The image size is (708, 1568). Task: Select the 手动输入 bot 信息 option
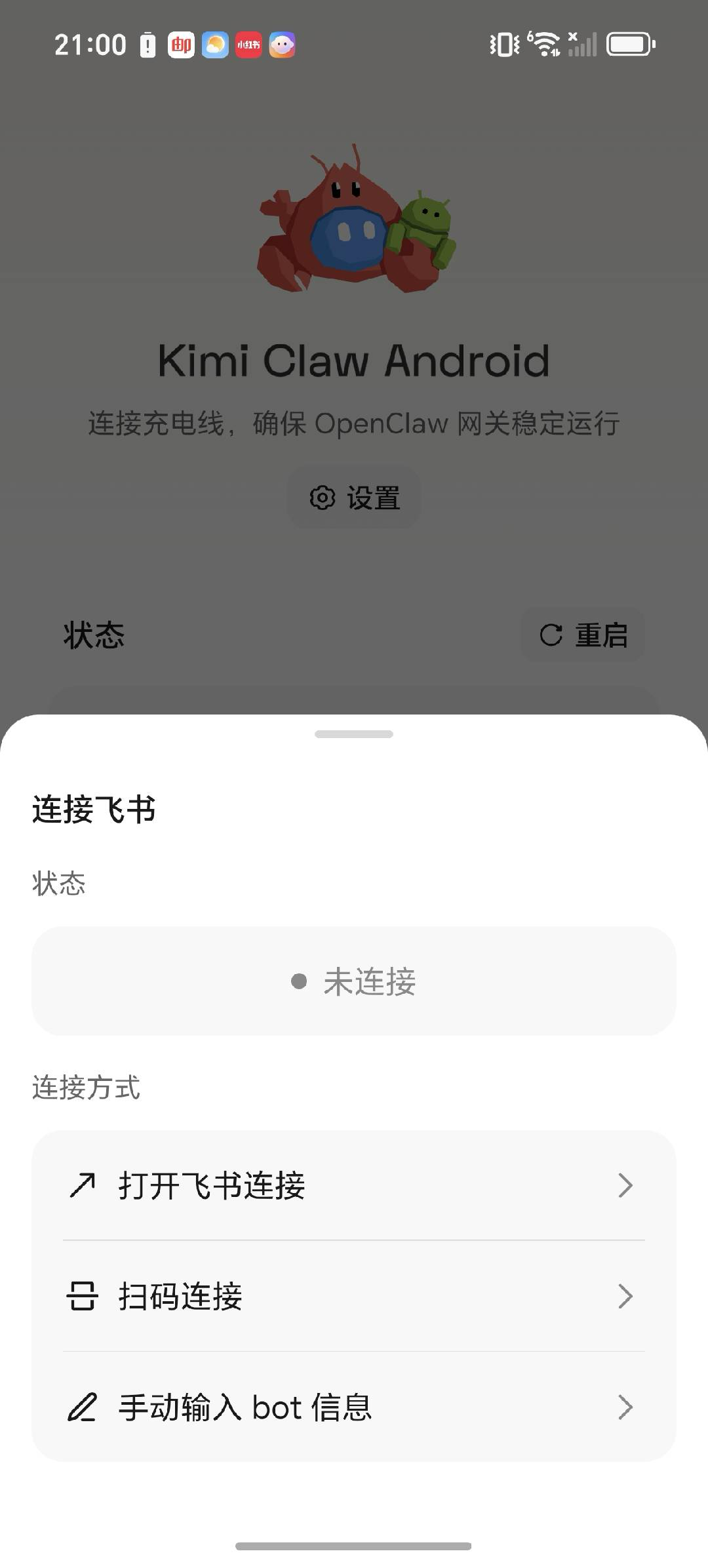point(354,1407)
